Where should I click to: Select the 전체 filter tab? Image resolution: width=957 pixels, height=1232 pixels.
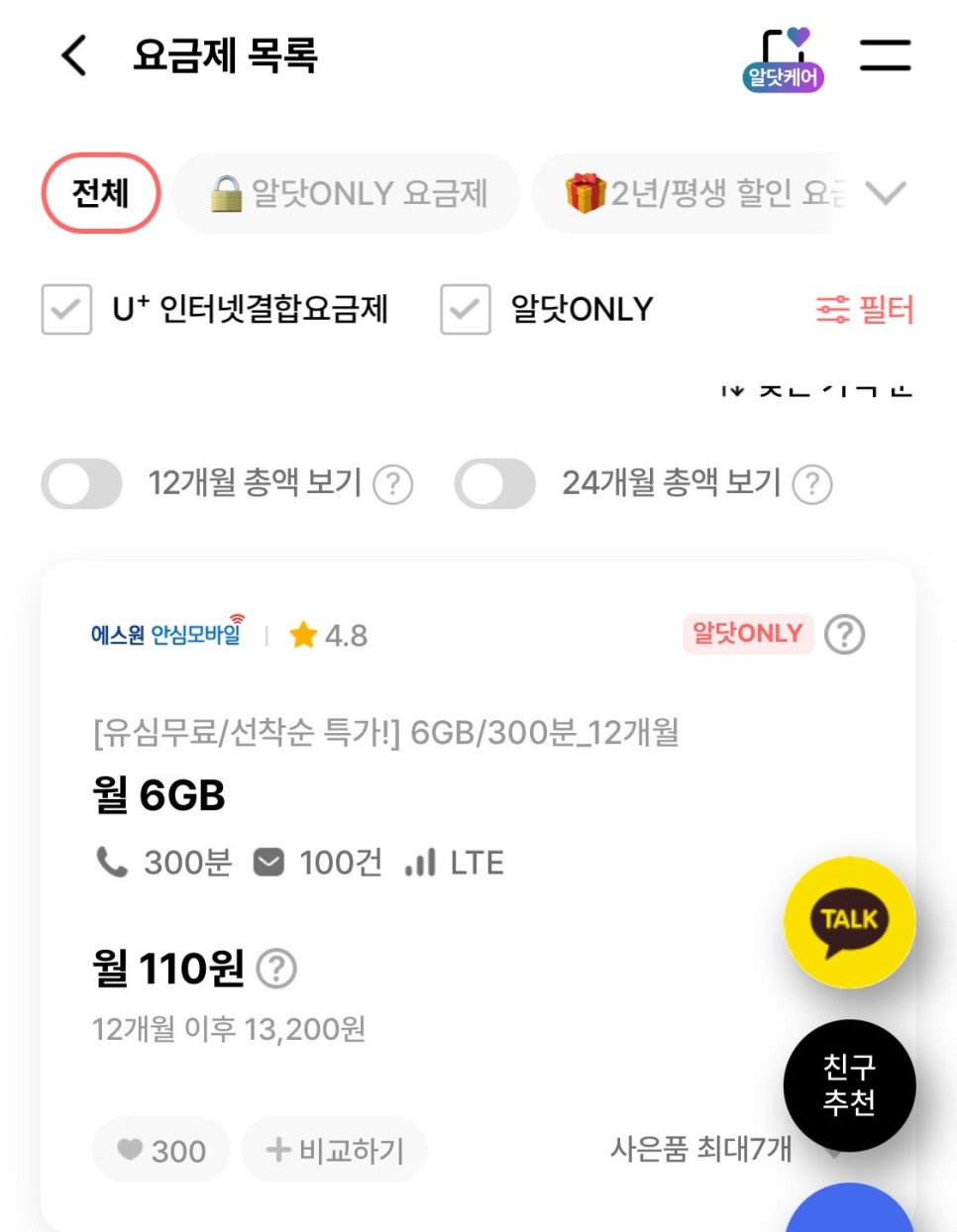tap(99, 193)
